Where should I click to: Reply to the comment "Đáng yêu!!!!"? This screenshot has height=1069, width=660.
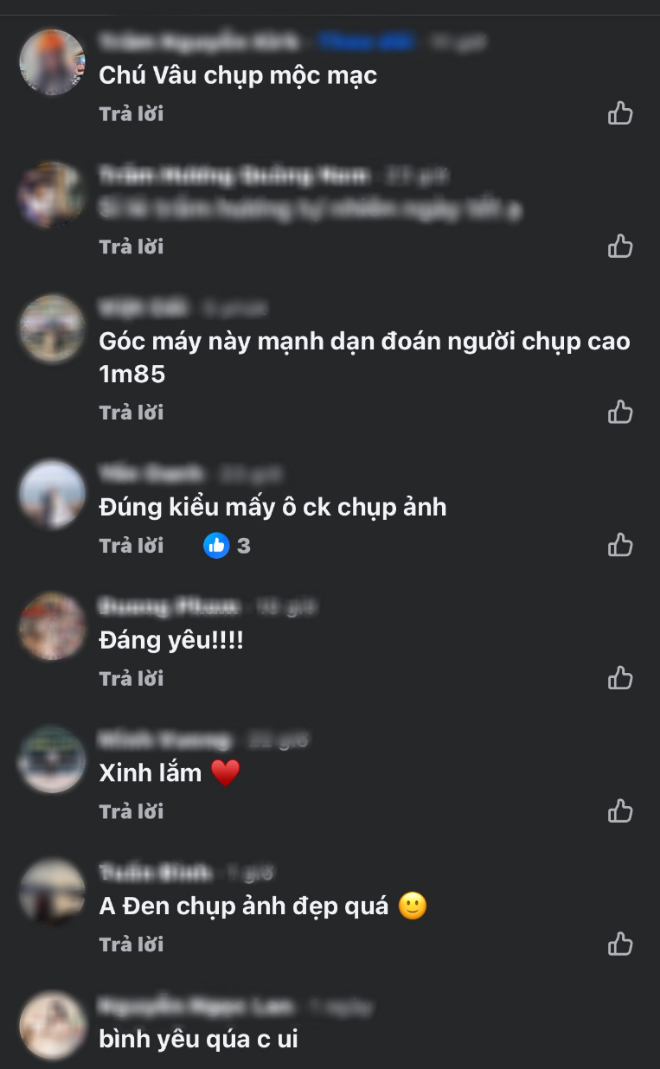click(131, 678)
